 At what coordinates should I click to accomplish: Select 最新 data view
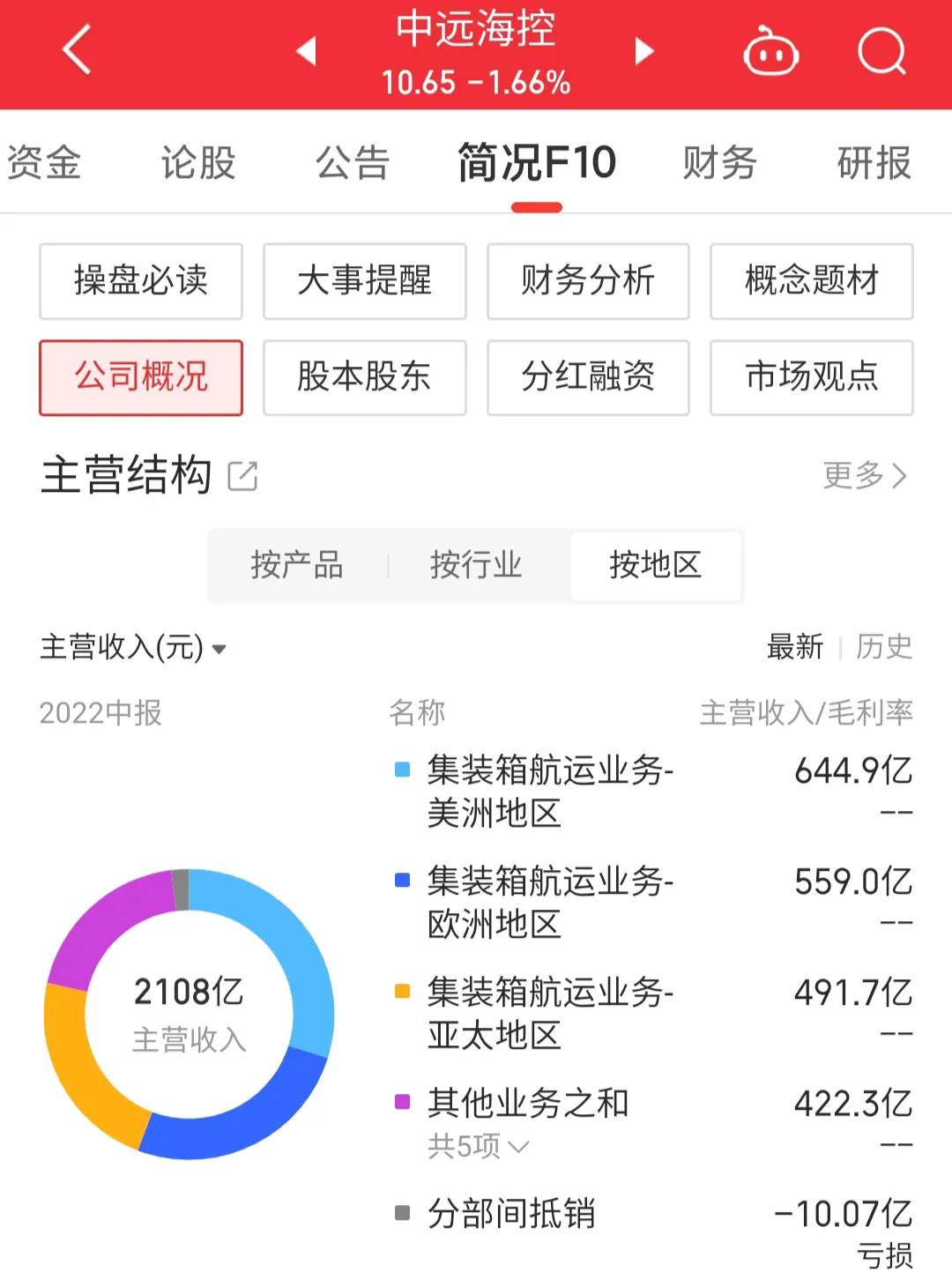pyautogui.click(x=794, y=648)
